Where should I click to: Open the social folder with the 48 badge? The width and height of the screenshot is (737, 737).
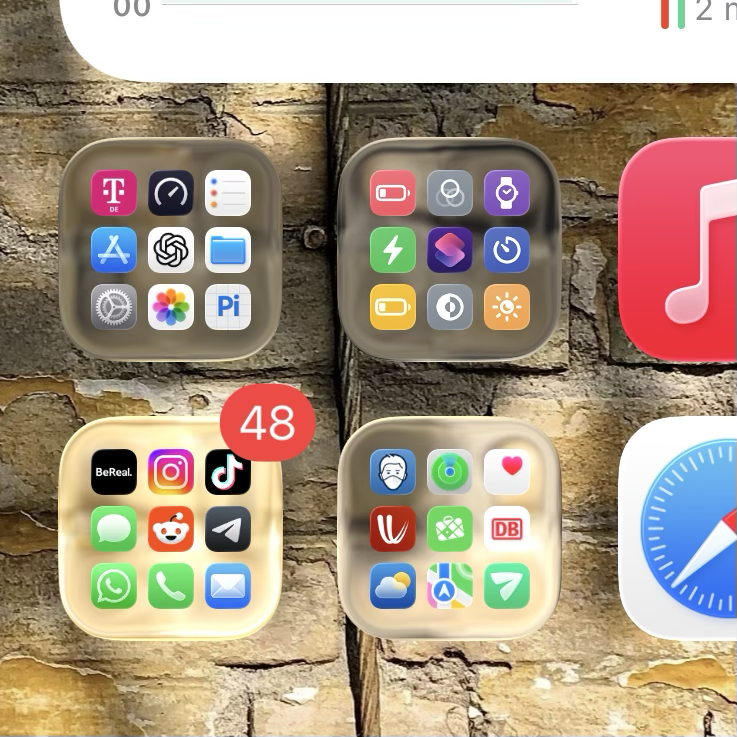click(170, 528)
